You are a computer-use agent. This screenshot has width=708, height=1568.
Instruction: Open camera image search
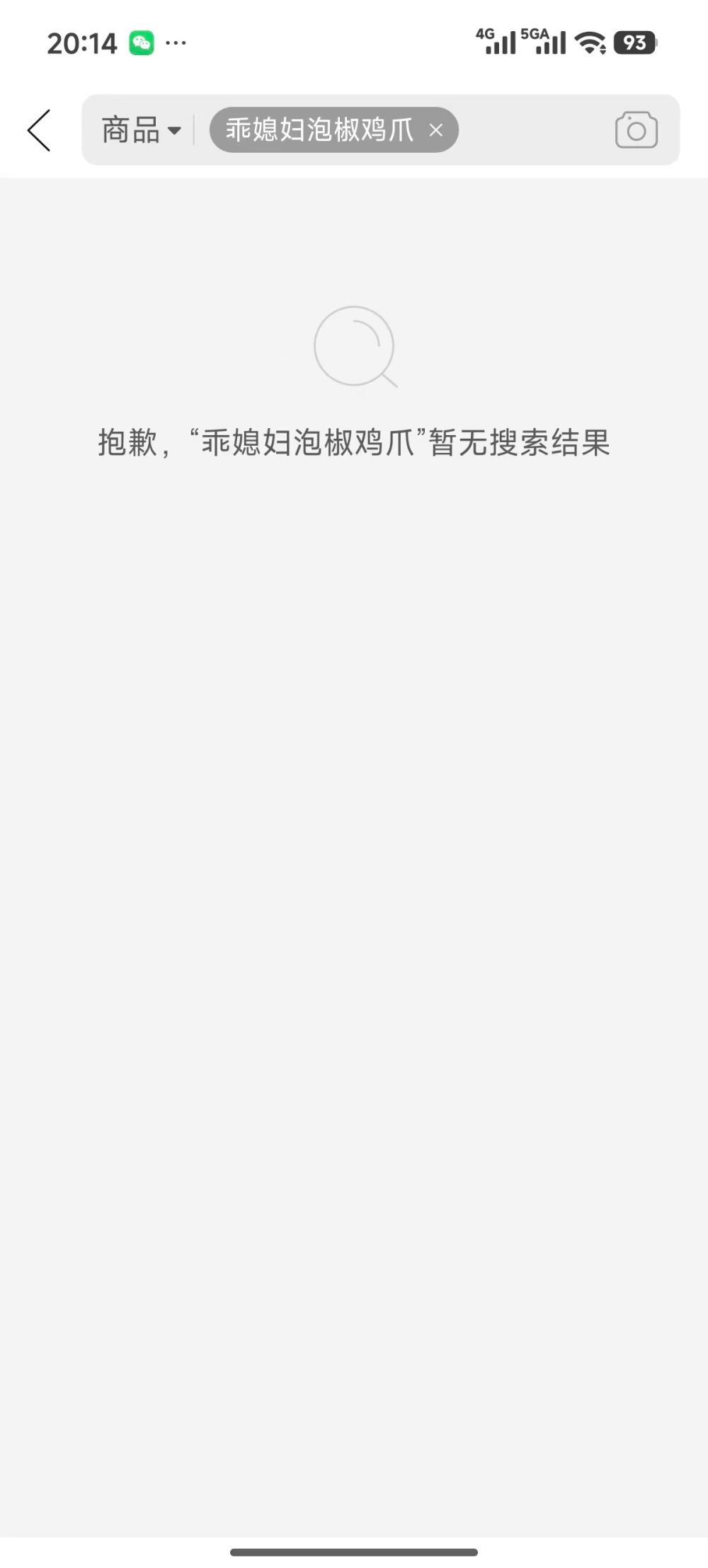click(x=636, y=130)
